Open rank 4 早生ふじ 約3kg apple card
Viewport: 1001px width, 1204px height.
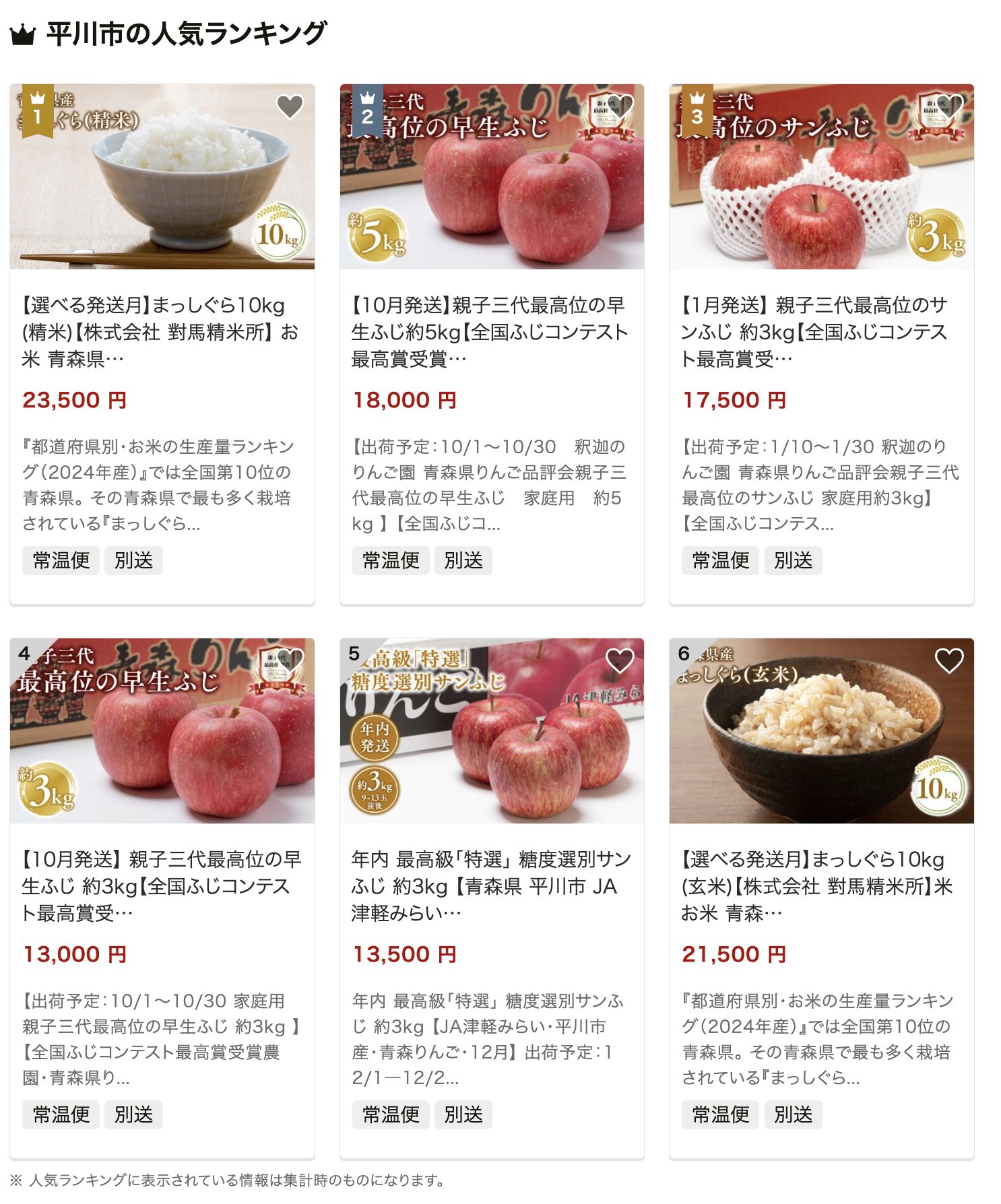click(x=162, y=885)
